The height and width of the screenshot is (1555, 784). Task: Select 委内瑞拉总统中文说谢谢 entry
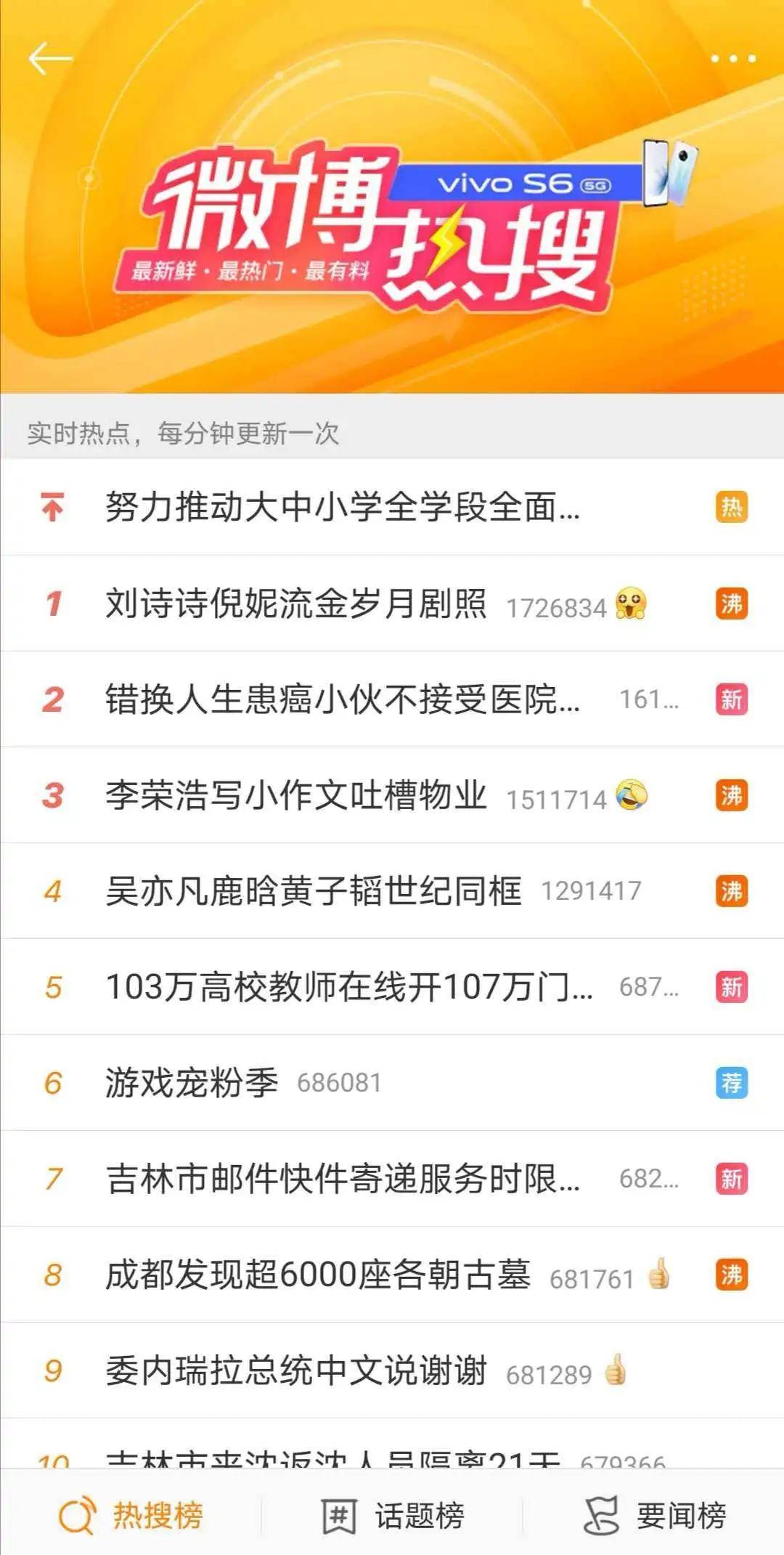[x=296, y=1371]
